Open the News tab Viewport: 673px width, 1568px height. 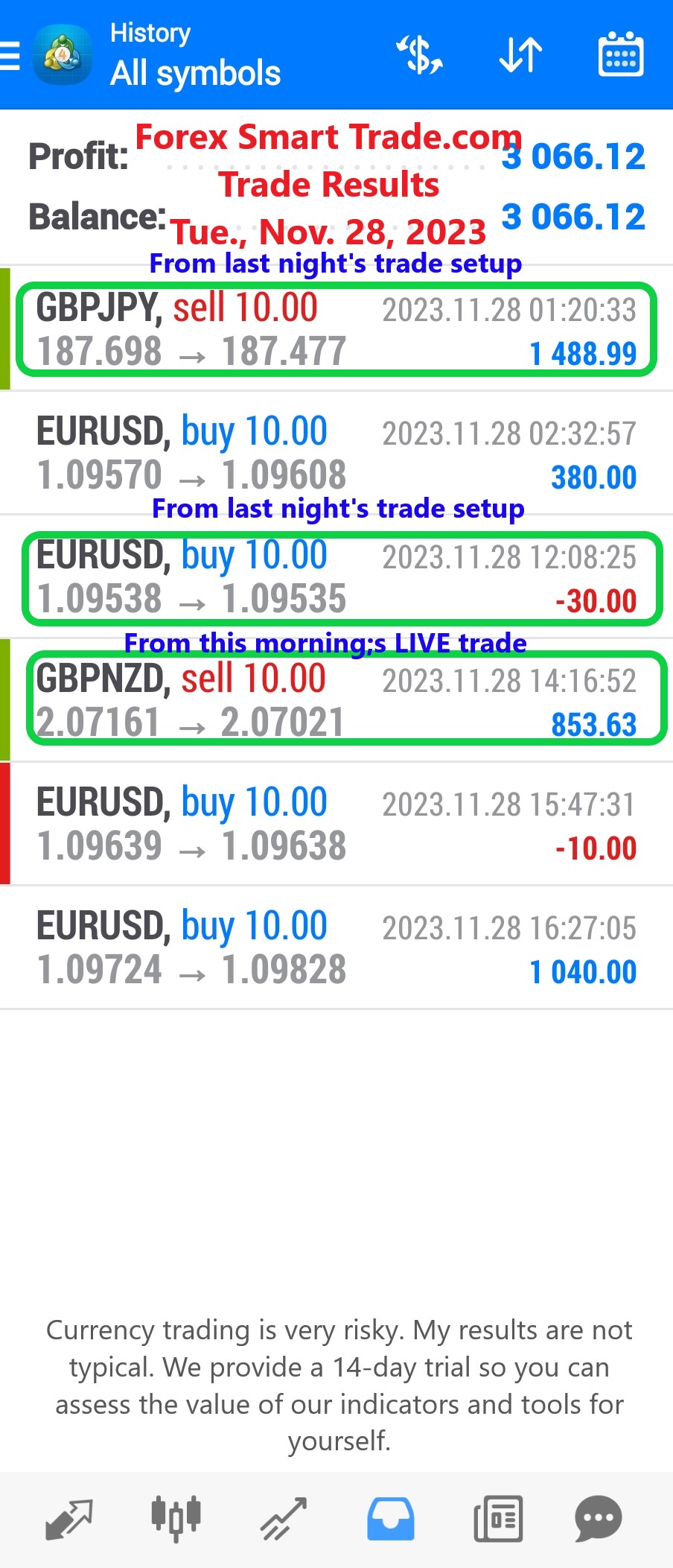click(x=497, y=1518)
